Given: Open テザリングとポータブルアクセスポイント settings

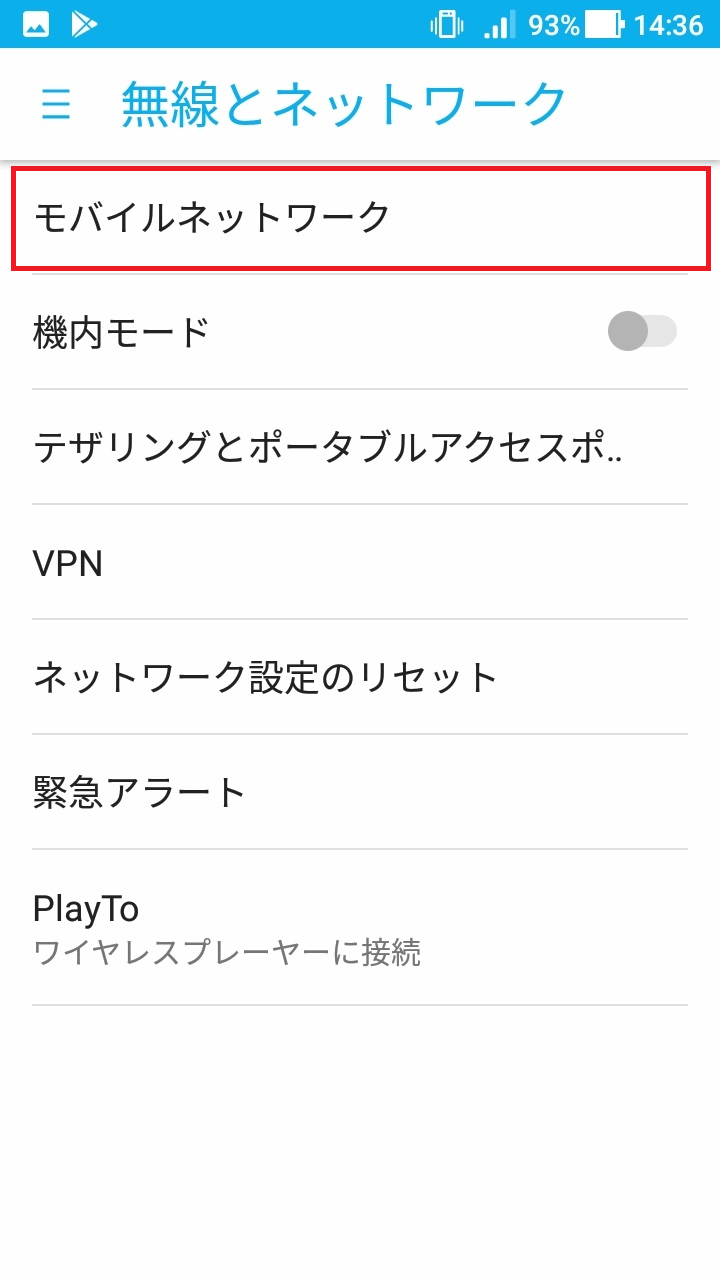Looking at the screenshot, I should point(360,448).
